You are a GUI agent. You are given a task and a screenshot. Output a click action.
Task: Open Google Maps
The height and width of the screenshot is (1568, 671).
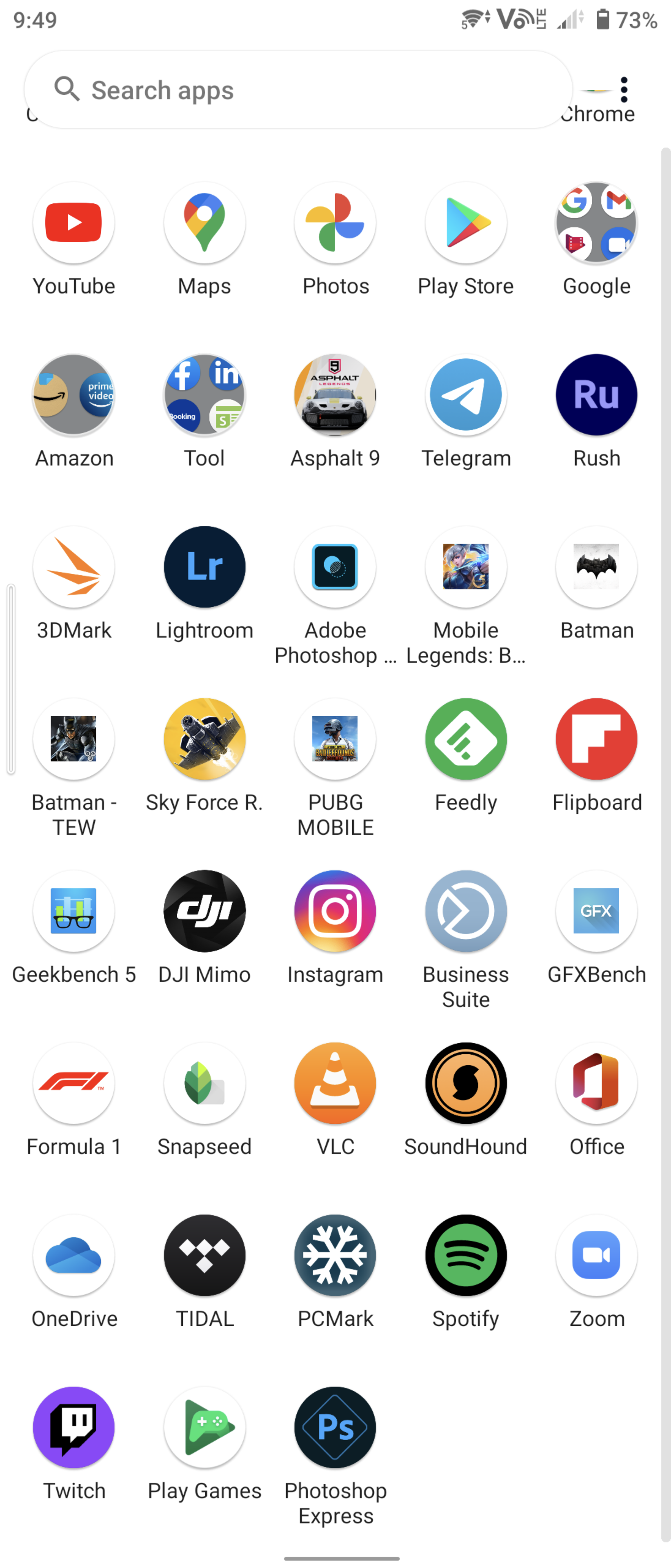[204, 223]
